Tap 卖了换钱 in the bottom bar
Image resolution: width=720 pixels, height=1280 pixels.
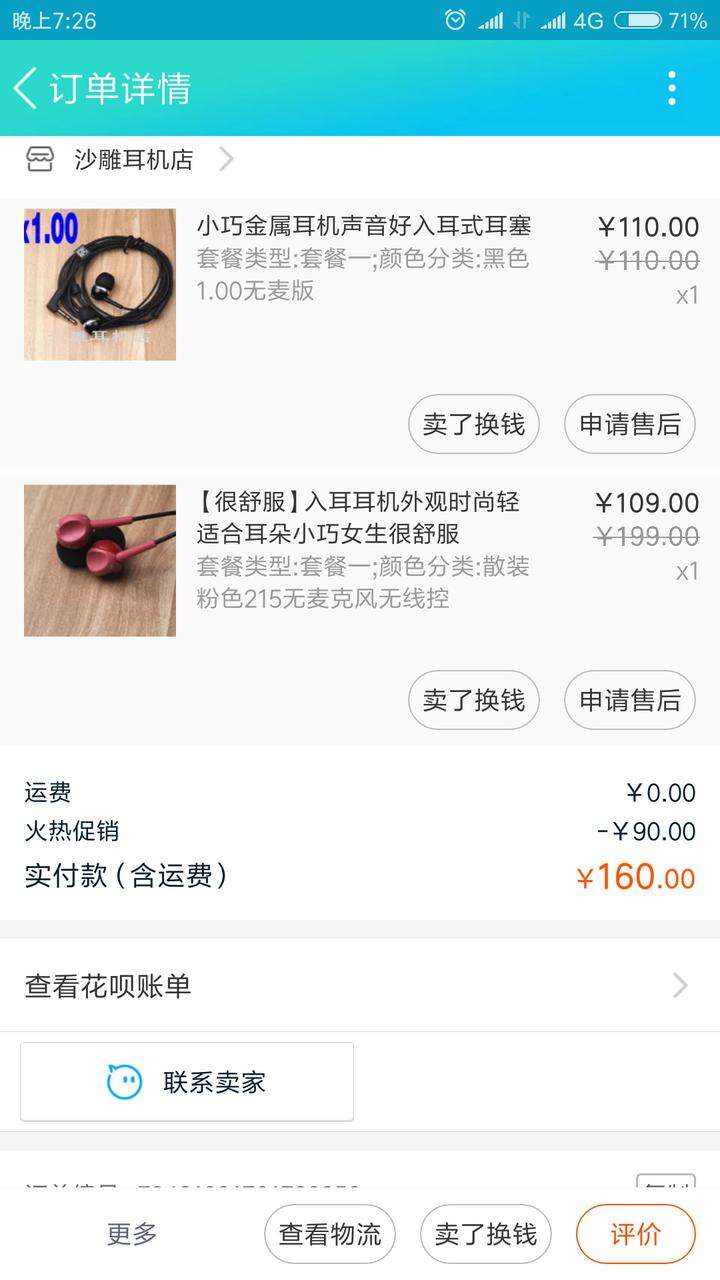coord(486,1234)
